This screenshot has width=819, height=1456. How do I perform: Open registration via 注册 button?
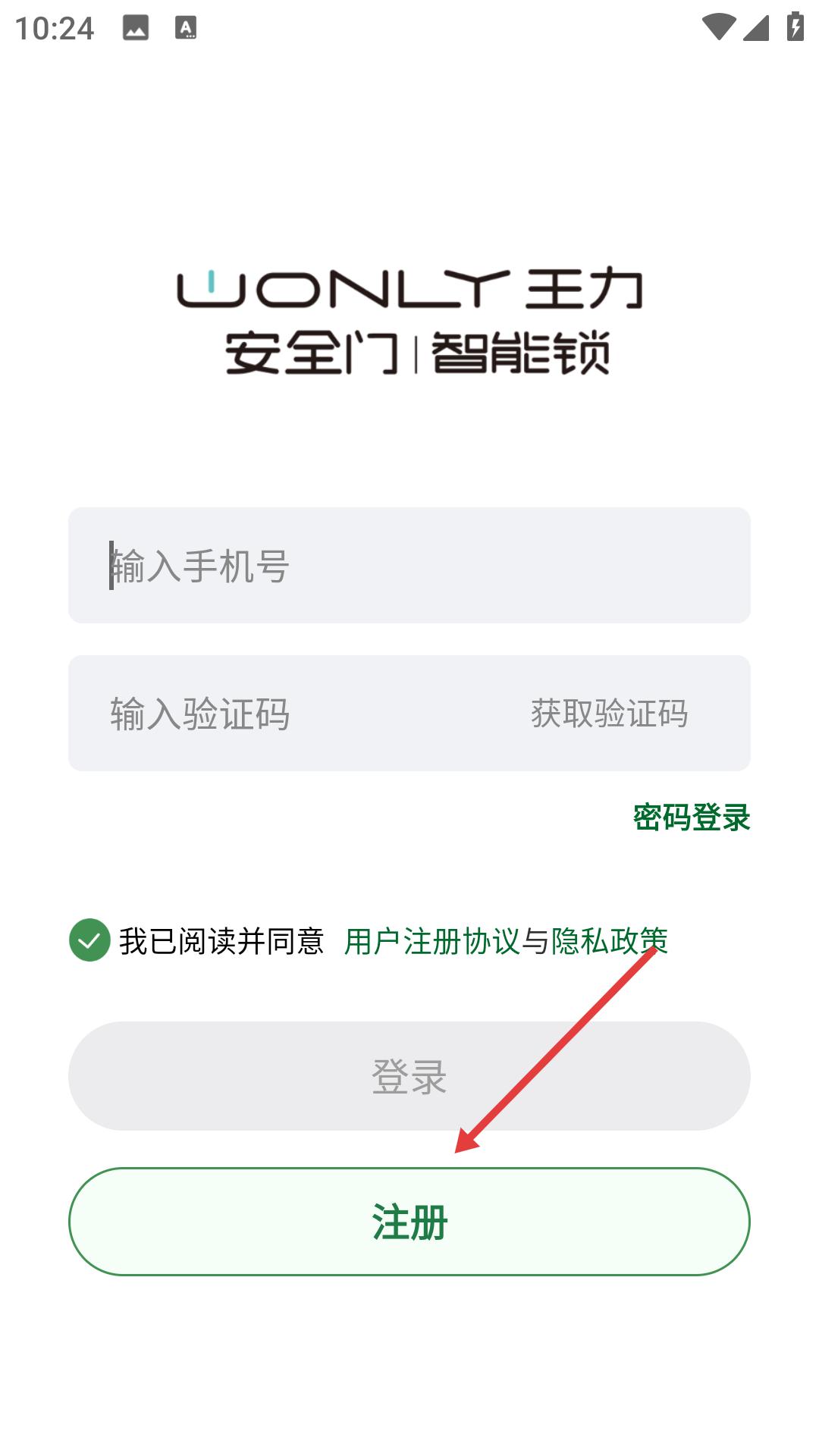[409, 1222]
